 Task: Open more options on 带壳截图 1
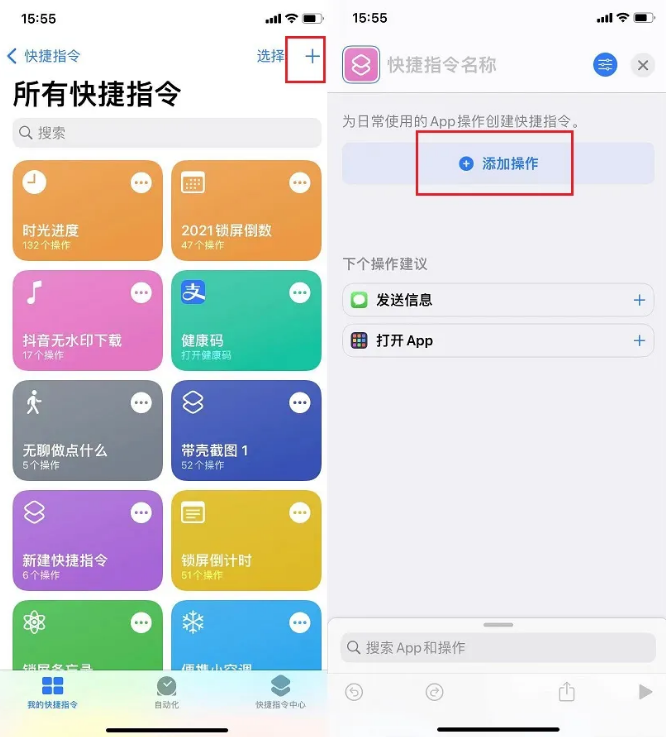[300, 402]
